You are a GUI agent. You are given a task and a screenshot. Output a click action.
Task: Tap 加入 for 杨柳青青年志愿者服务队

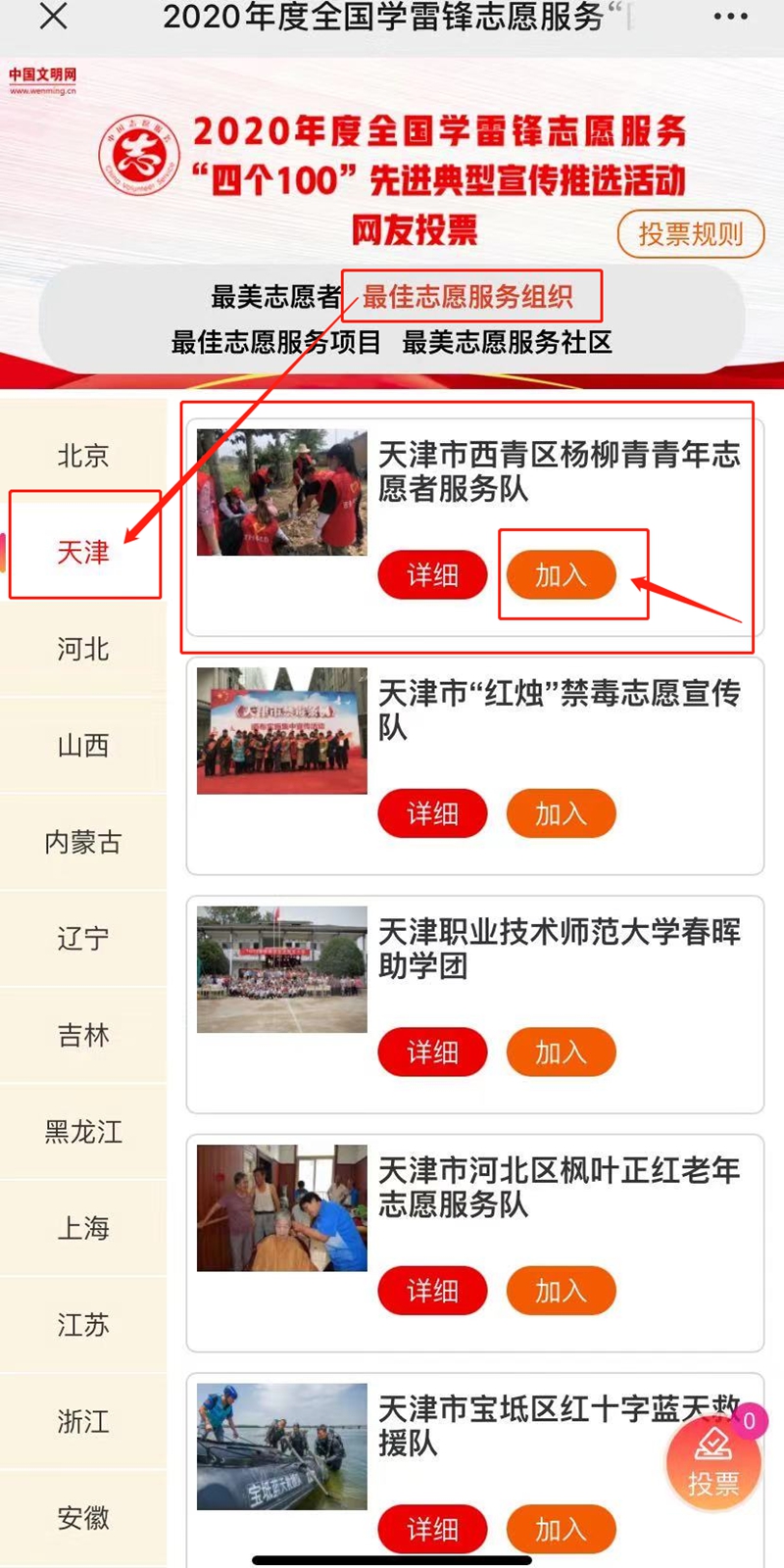click(561, 575)
